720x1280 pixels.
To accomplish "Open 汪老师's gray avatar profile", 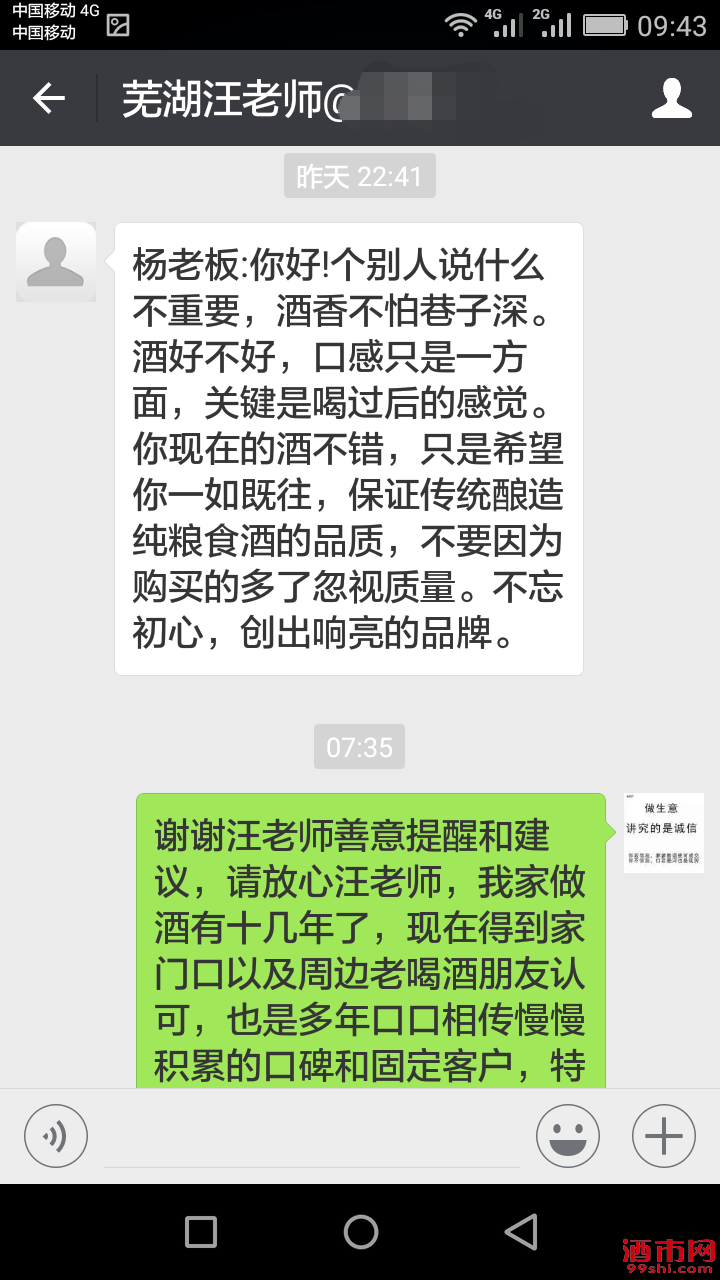I will [56, 262].
